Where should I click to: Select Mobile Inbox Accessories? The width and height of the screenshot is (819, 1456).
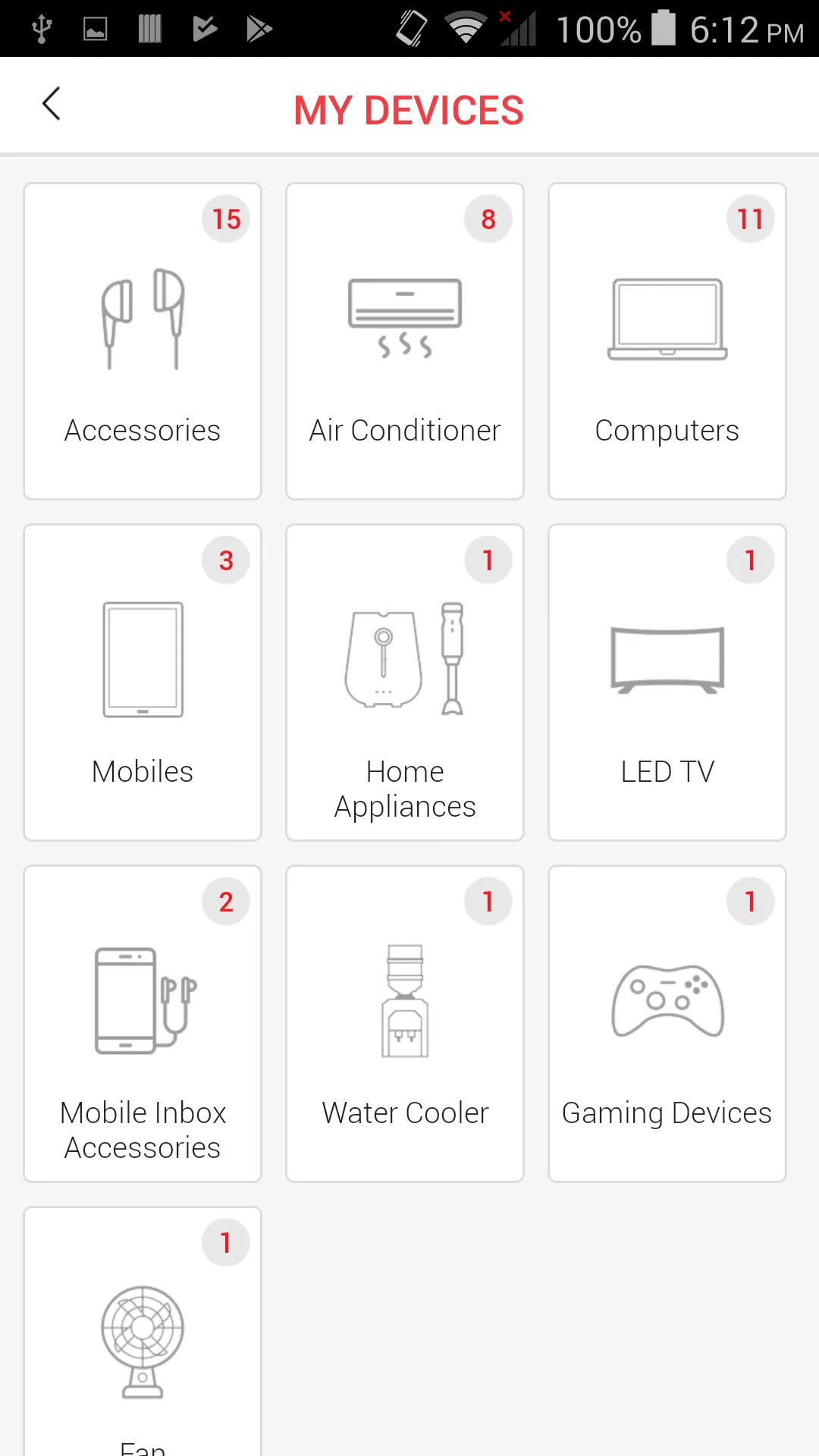tap(143, 1024)
